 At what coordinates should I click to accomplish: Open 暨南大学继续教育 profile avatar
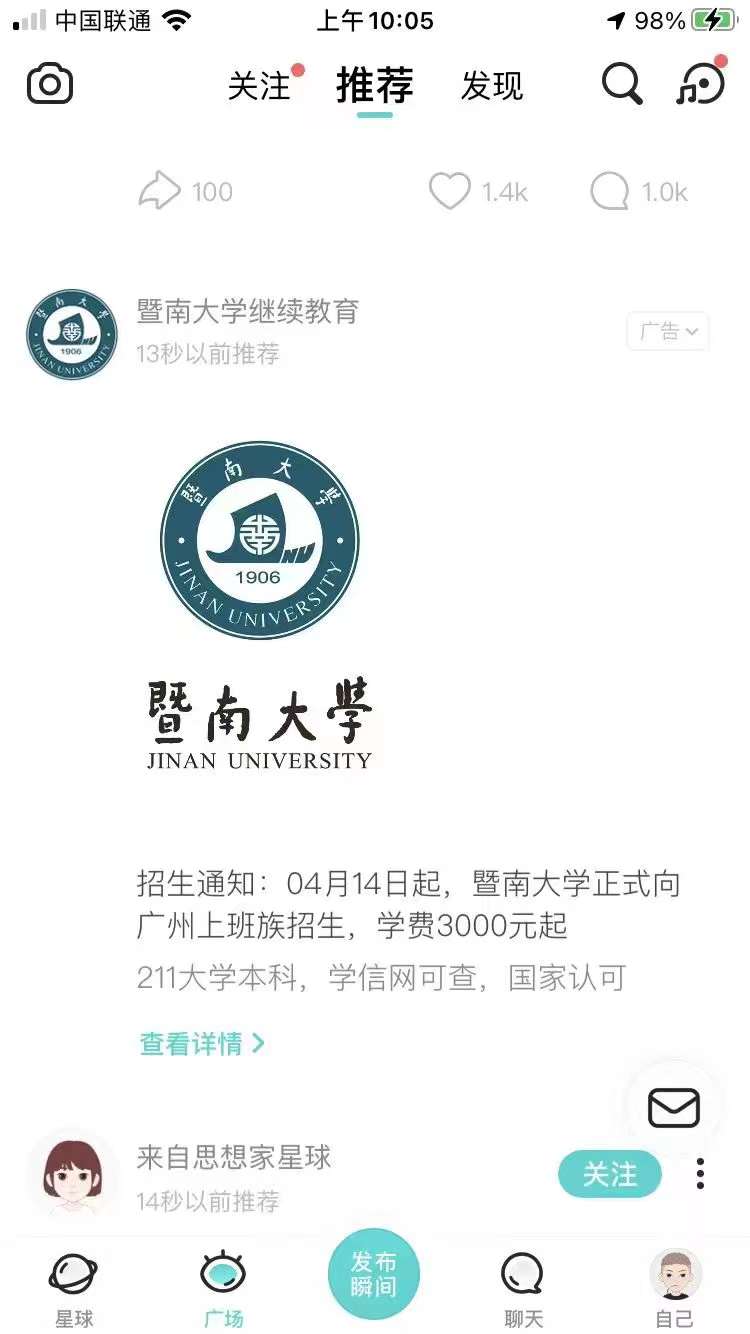point(70,333)
